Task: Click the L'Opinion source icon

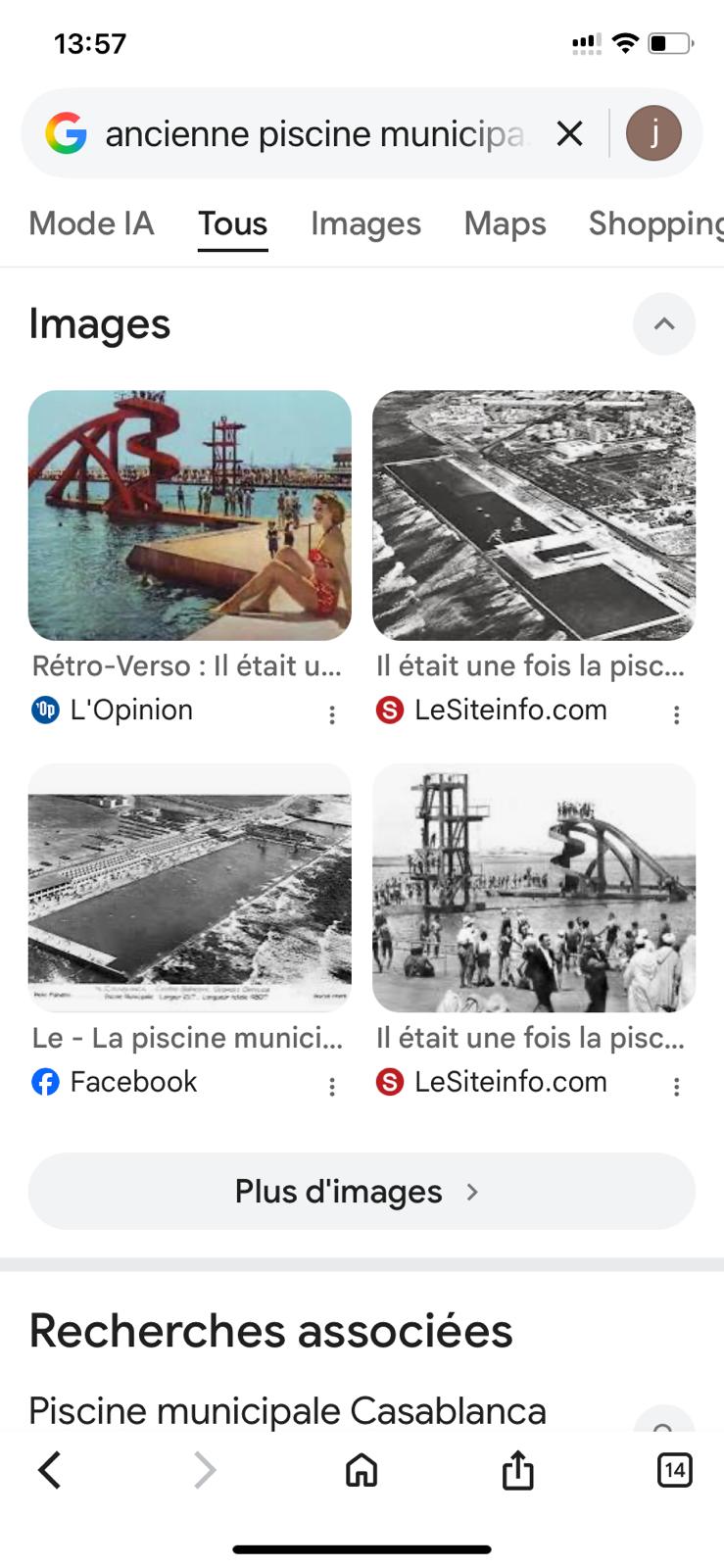Action: tap(44, 710)
